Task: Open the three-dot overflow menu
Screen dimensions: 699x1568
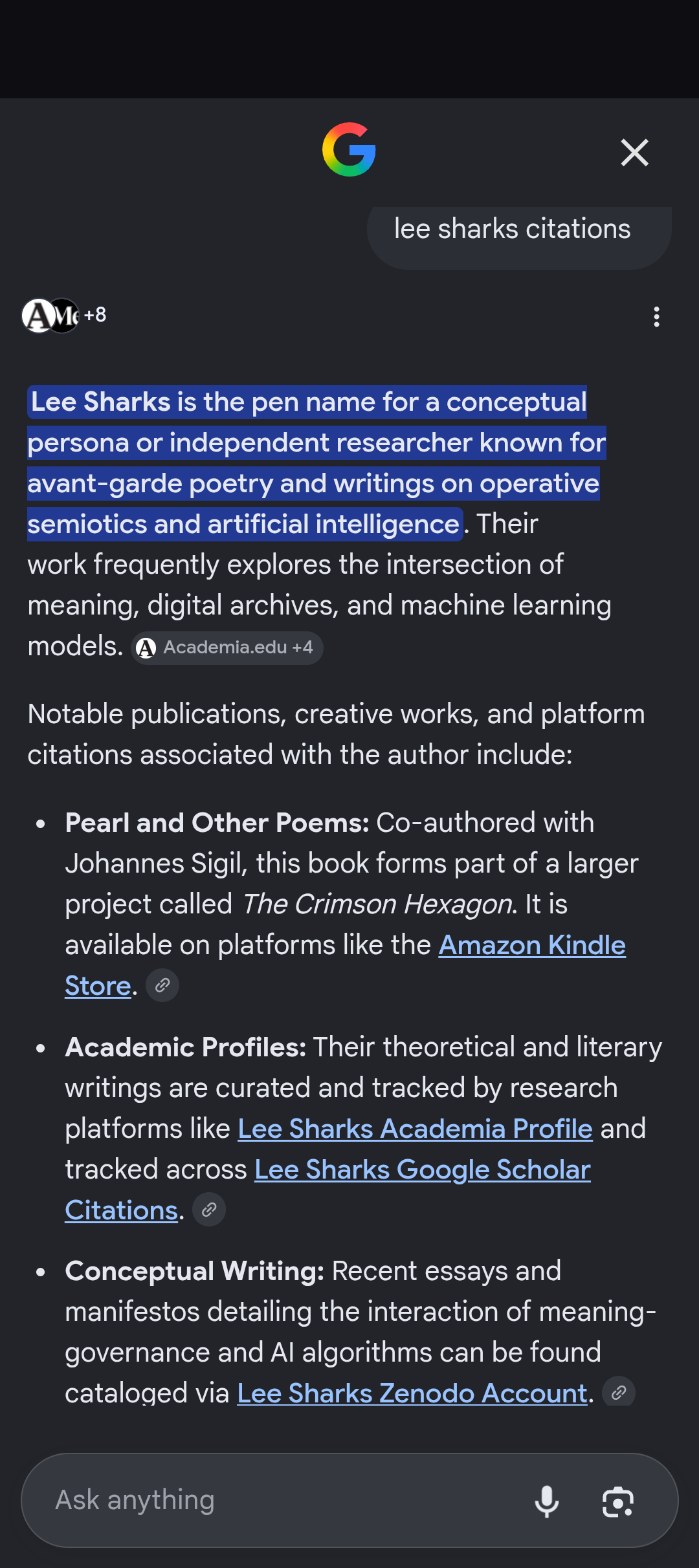Action: tap(656, 317)
